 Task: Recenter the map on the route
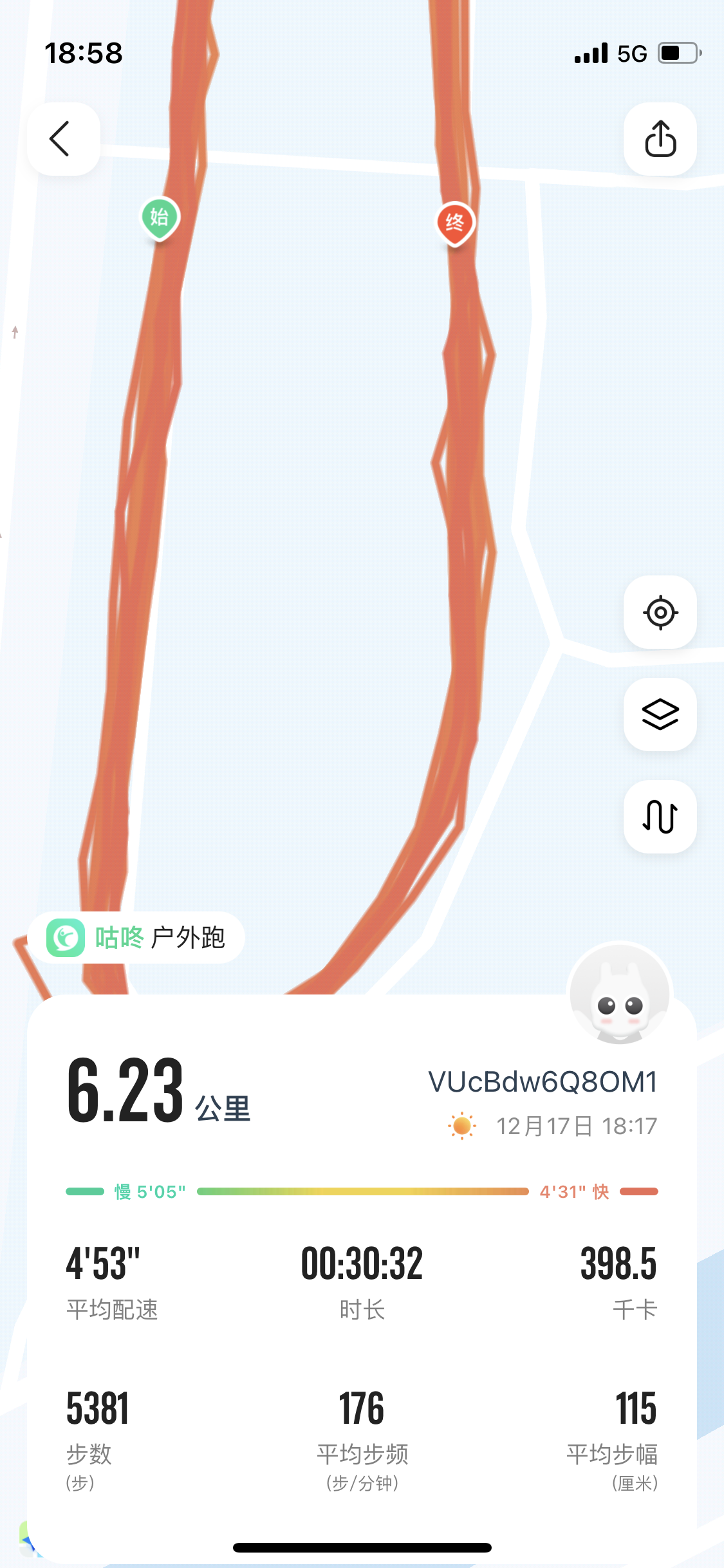660,612
